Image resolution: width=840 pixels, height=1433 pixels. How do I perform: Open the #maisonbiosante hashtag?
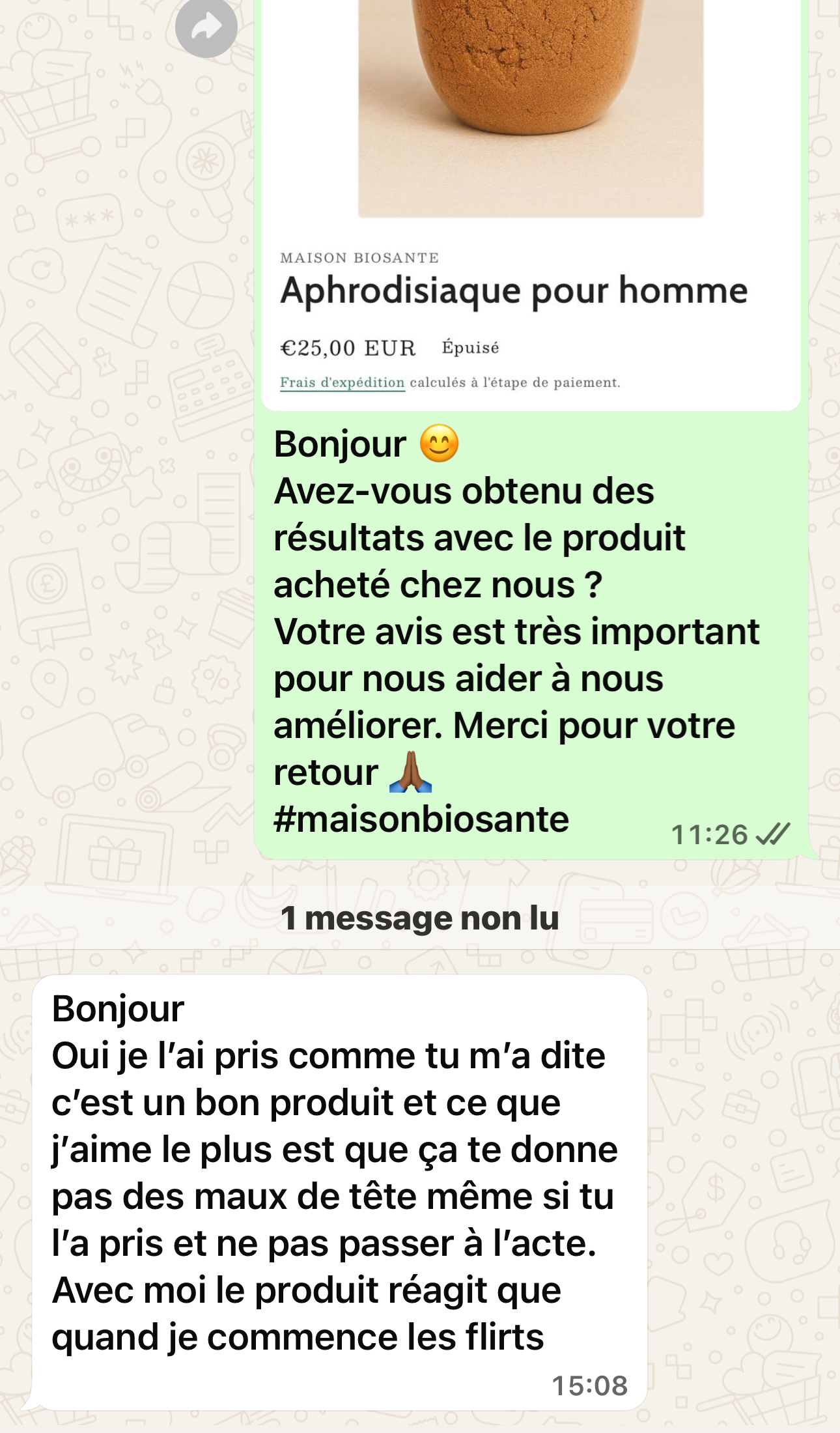[x=421, y=819]
